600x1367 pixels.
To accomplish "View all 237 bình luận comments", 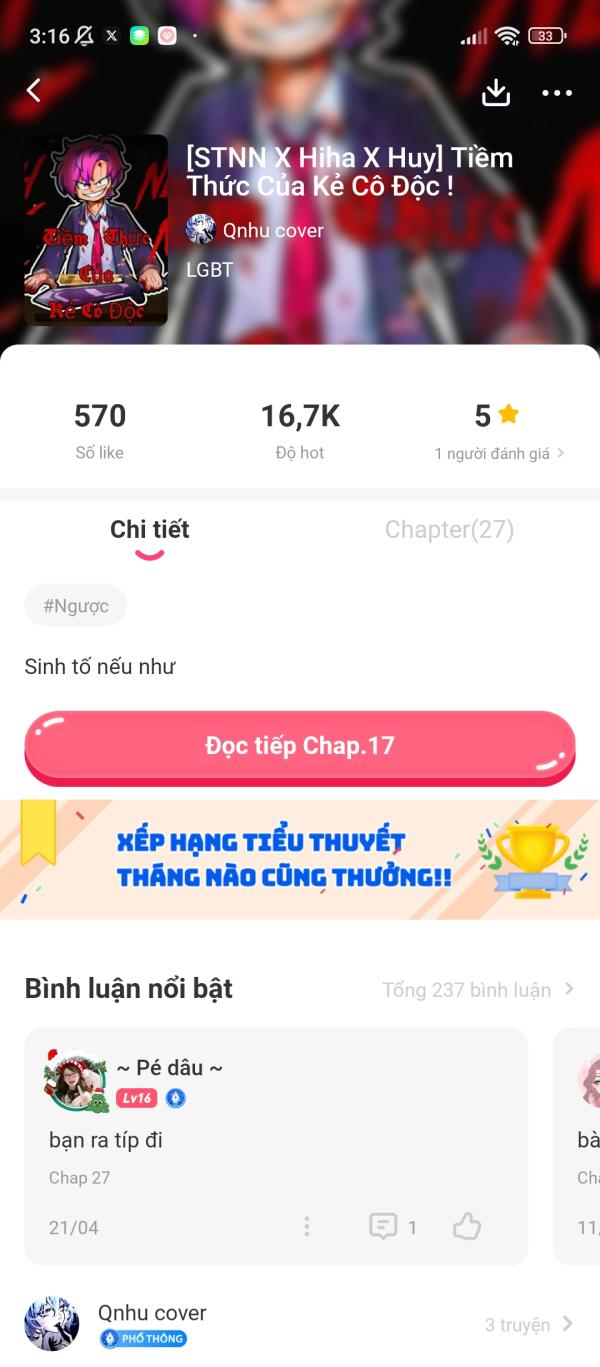I will [x=478, y=990].
